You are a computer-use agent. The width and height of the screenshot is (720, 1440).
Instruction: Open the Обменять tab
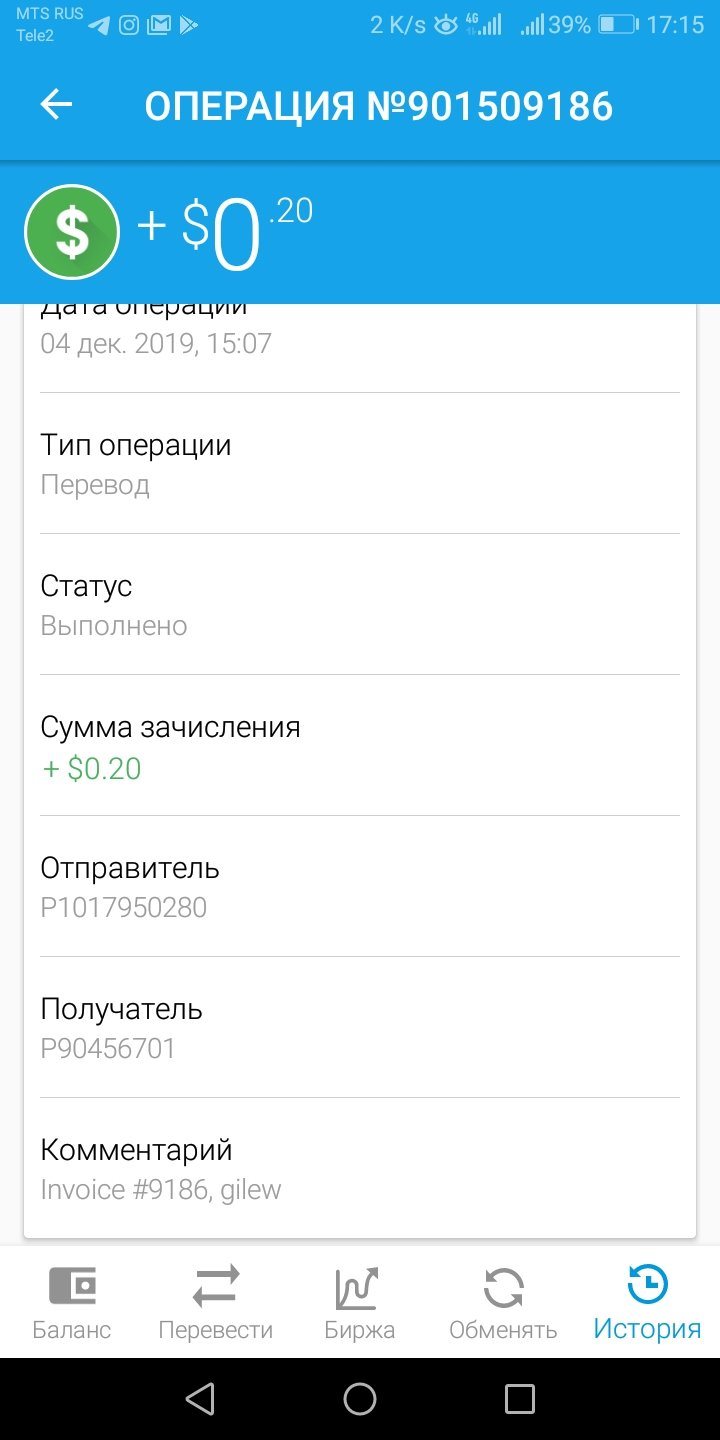coord(503,1303)
